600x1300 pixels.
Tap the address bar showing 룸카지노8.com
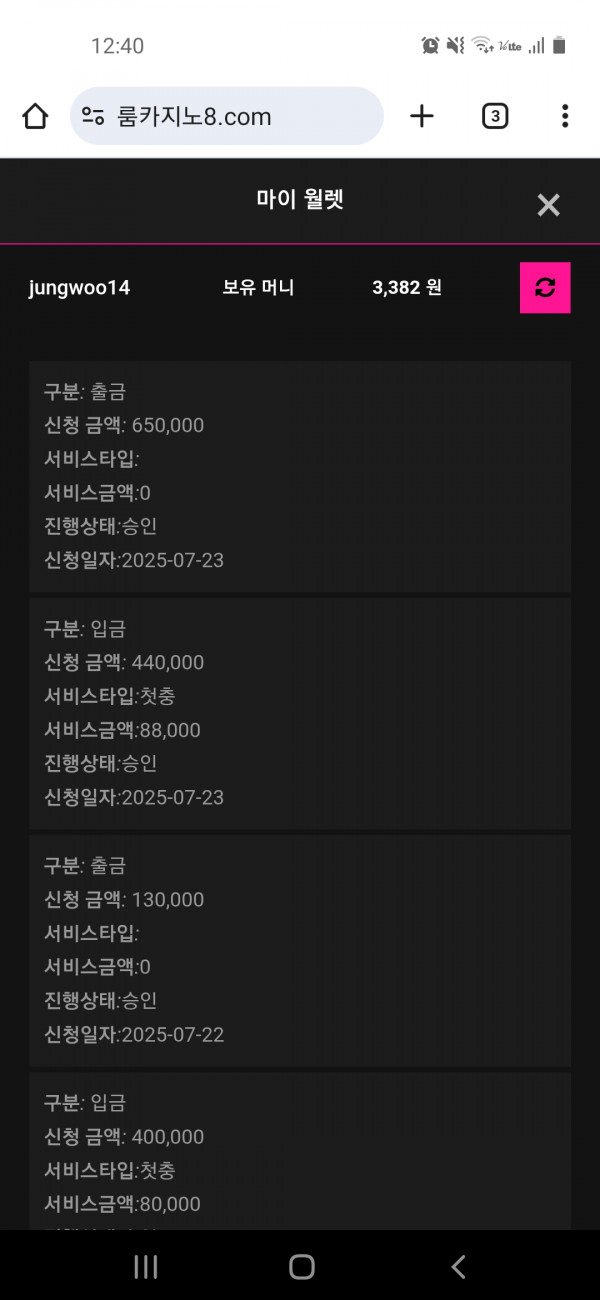(227, 116)
